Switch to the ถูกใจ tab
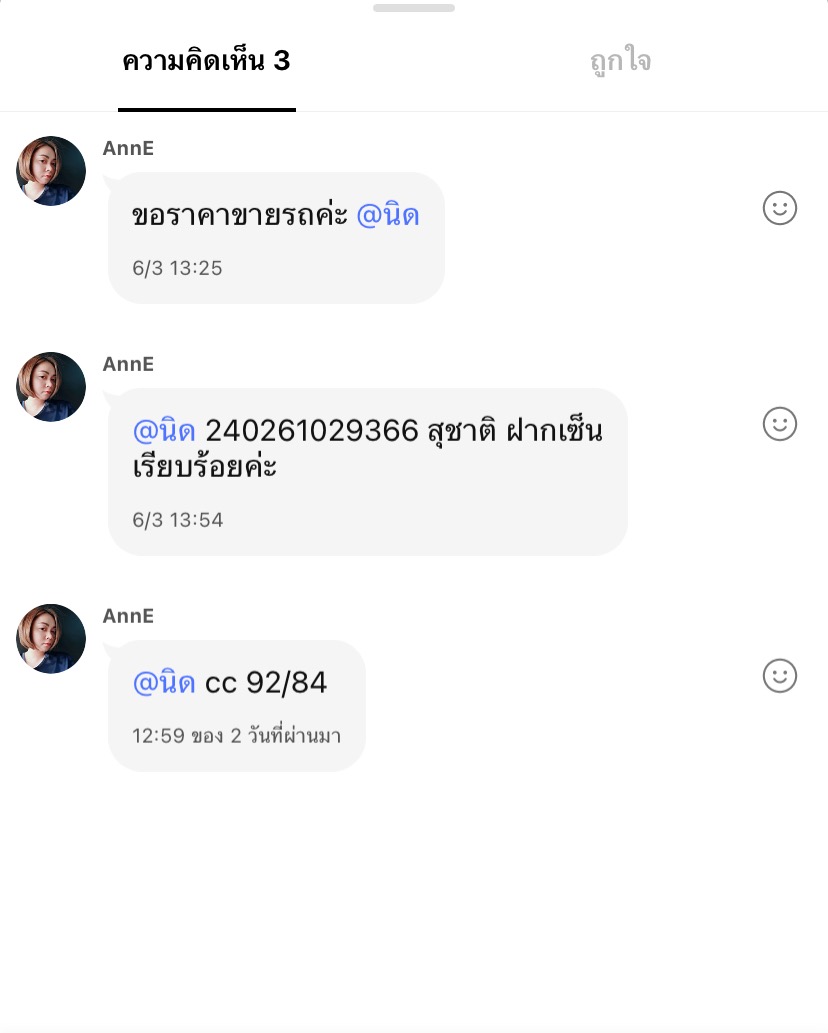The height and width of the screenshot is (1033, 828). pyautogui.click(x=620, y=62)
